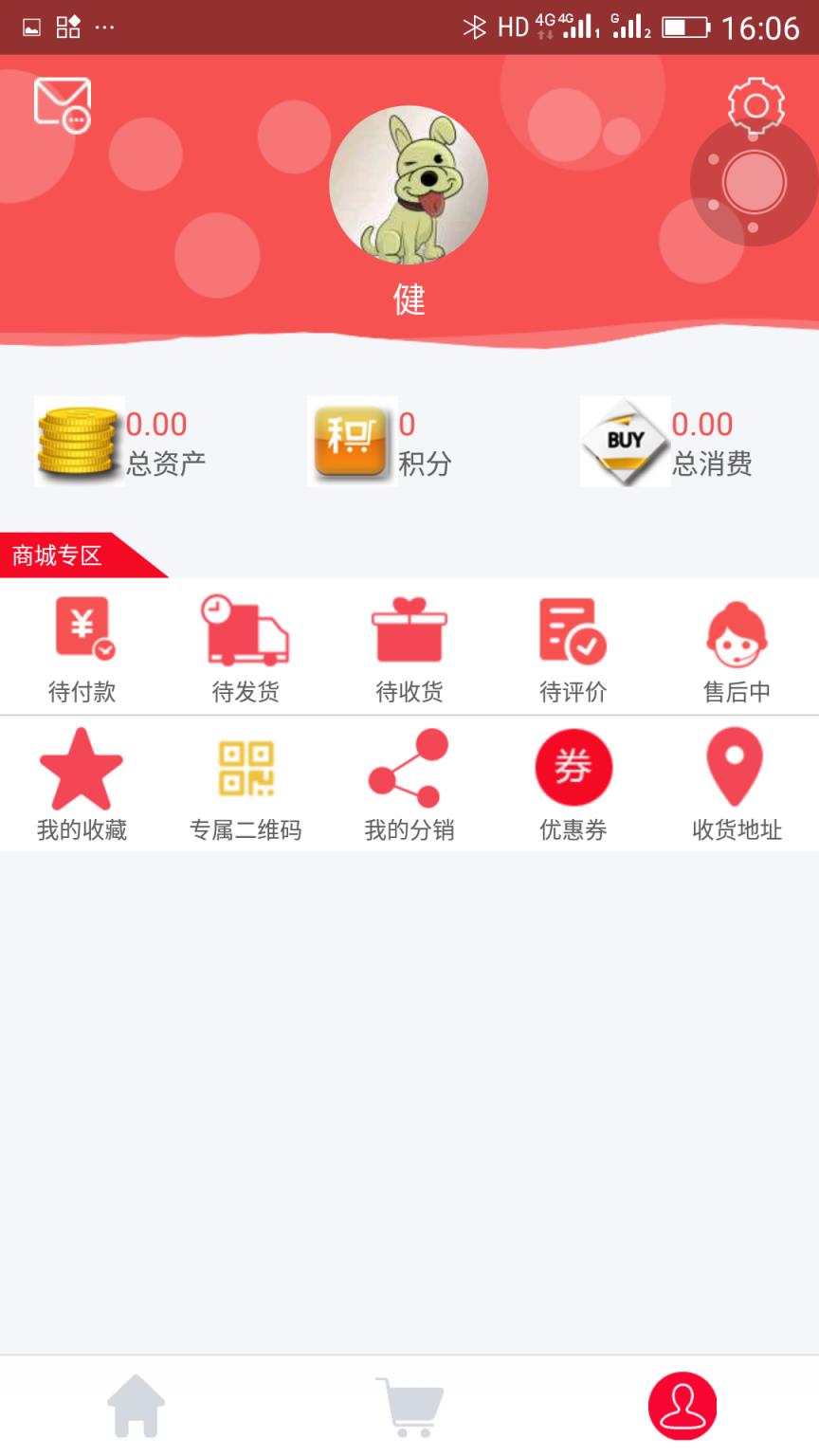819x1456 pixels.
Task: Open profile by tapping the dog avatar
Action: (409, 186)
